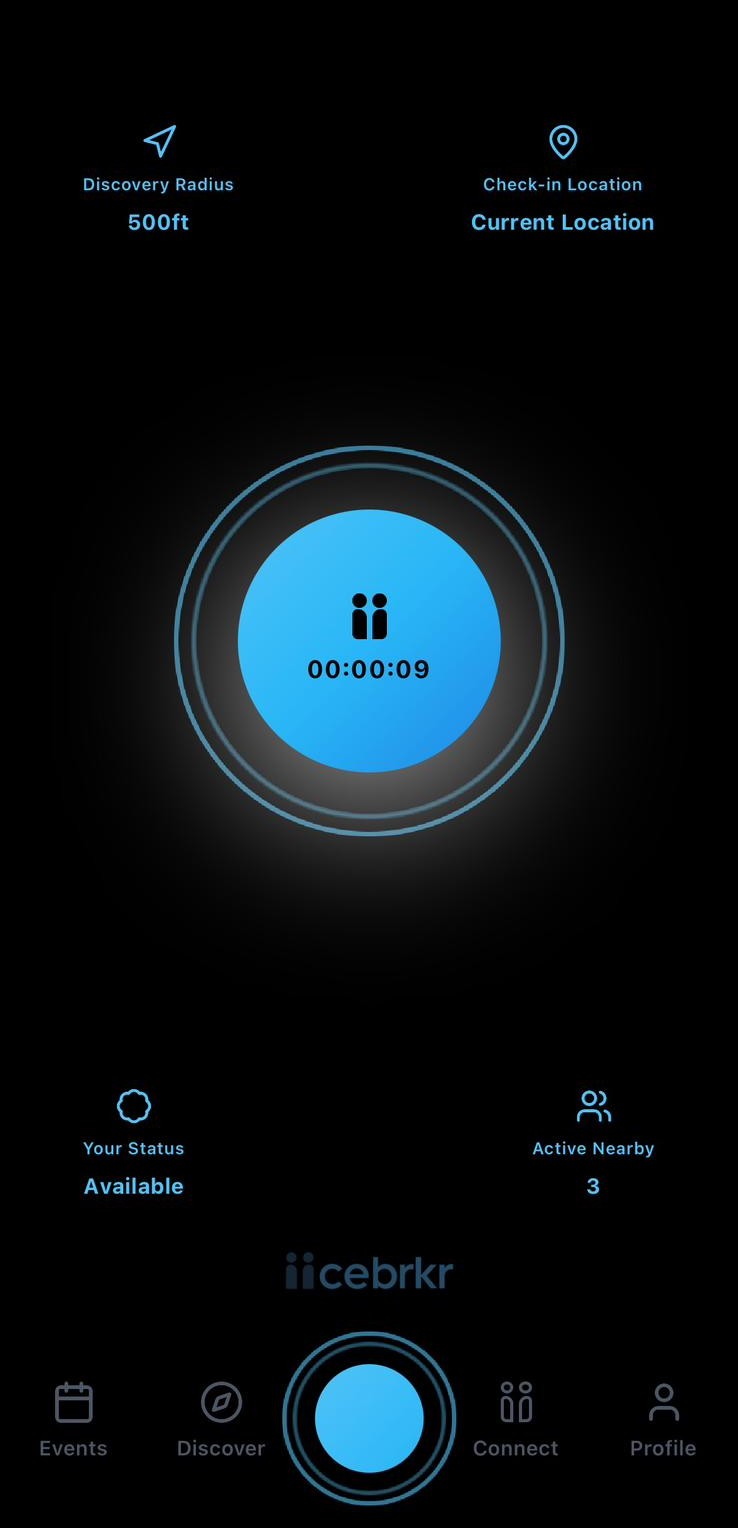
Task: Expand the Active Nearby list showing 3
Action: (x=593, y=1186)
